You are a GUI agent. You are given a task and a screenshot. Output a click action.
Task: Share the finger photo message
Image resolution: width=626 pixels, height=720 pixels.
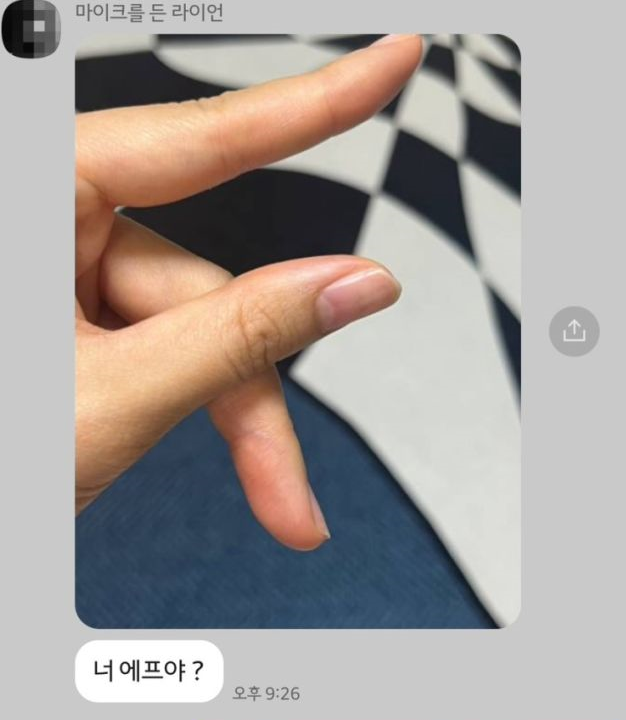tap(574, 331)
